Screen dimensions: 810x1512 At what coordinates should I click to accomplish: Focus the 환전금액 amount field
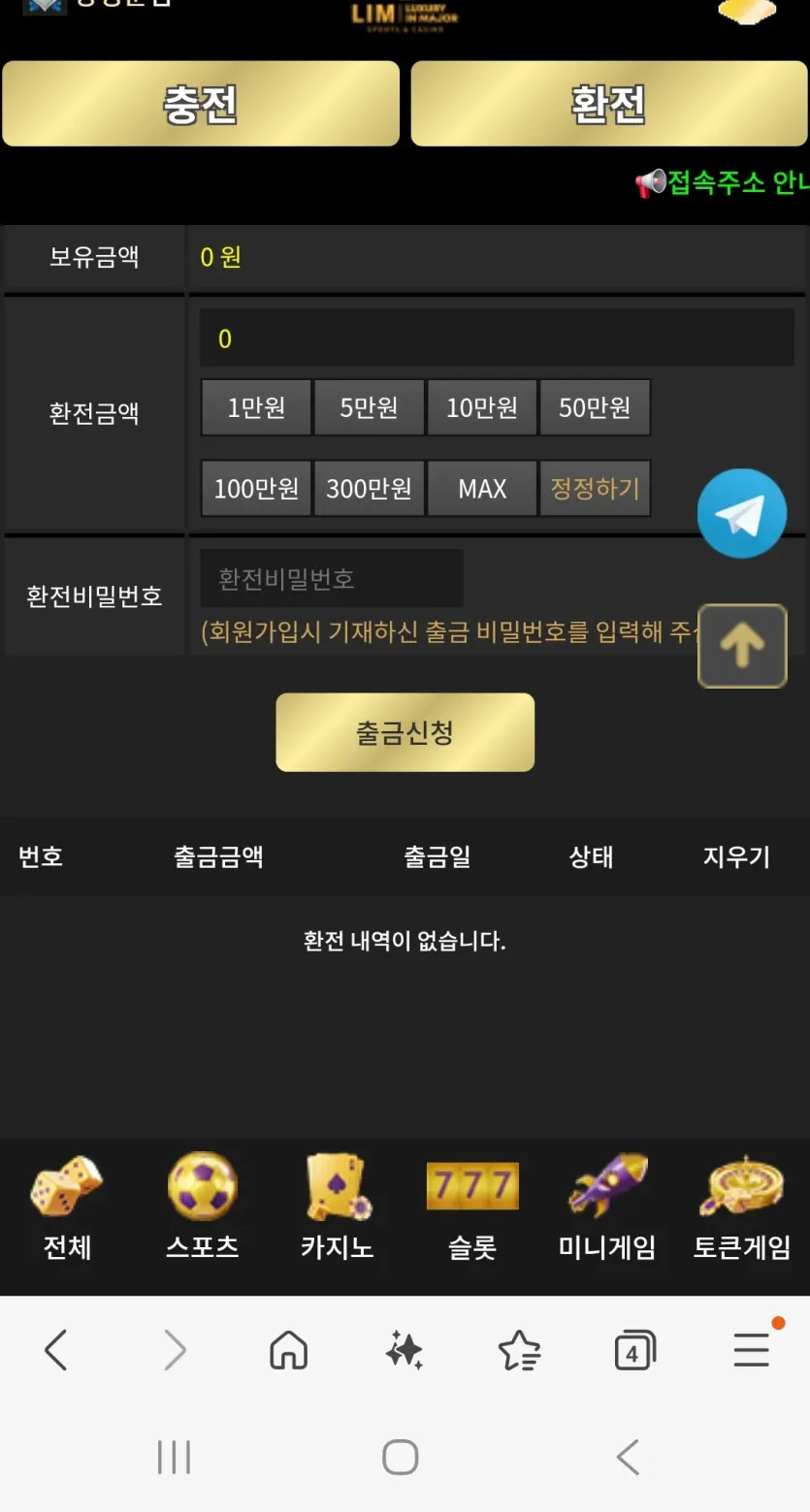coord(497,338)
